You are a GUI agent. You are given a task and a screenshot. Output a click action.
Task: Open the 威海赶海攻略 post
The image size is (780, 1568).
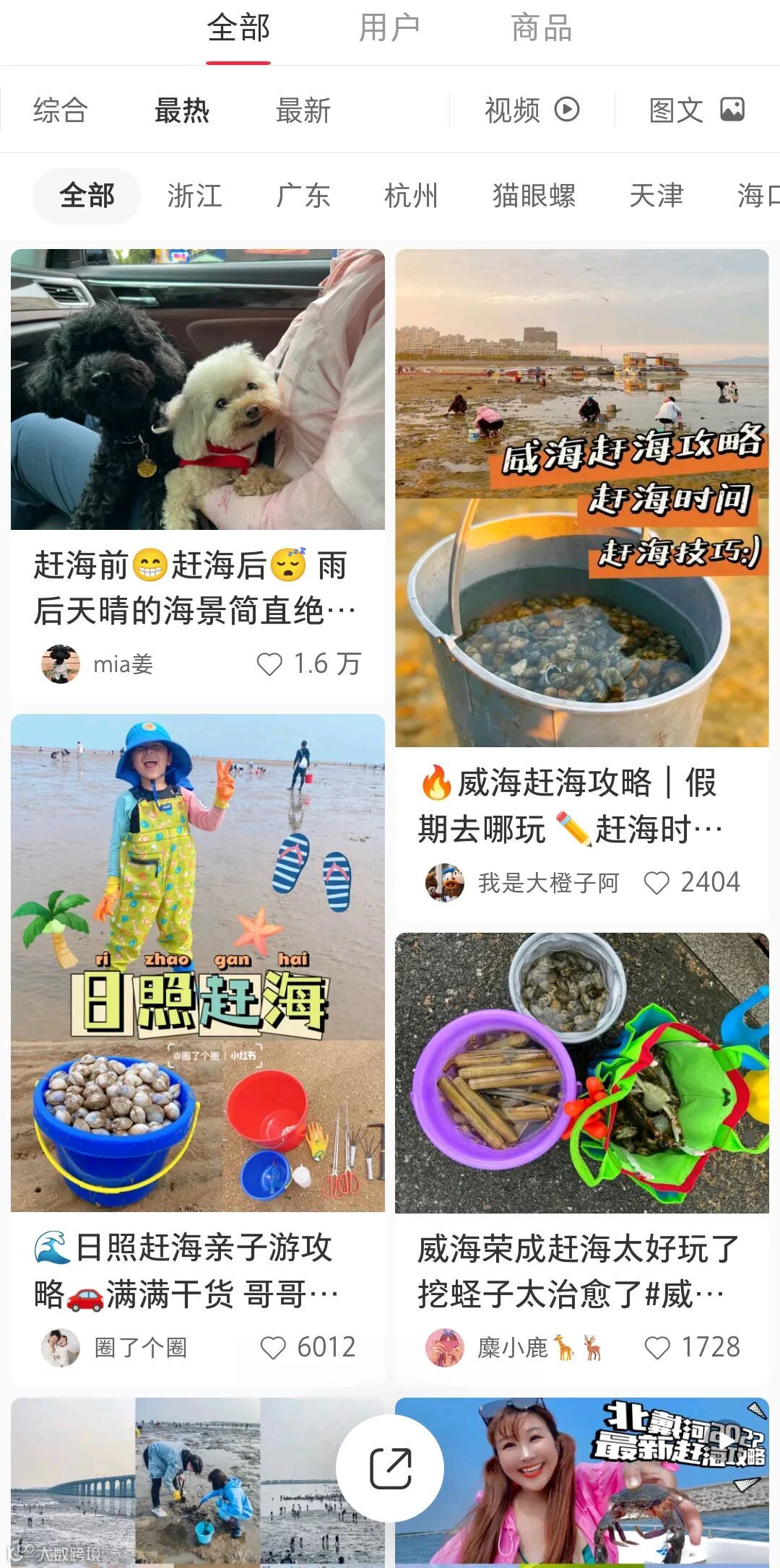[x=581, y=498]
